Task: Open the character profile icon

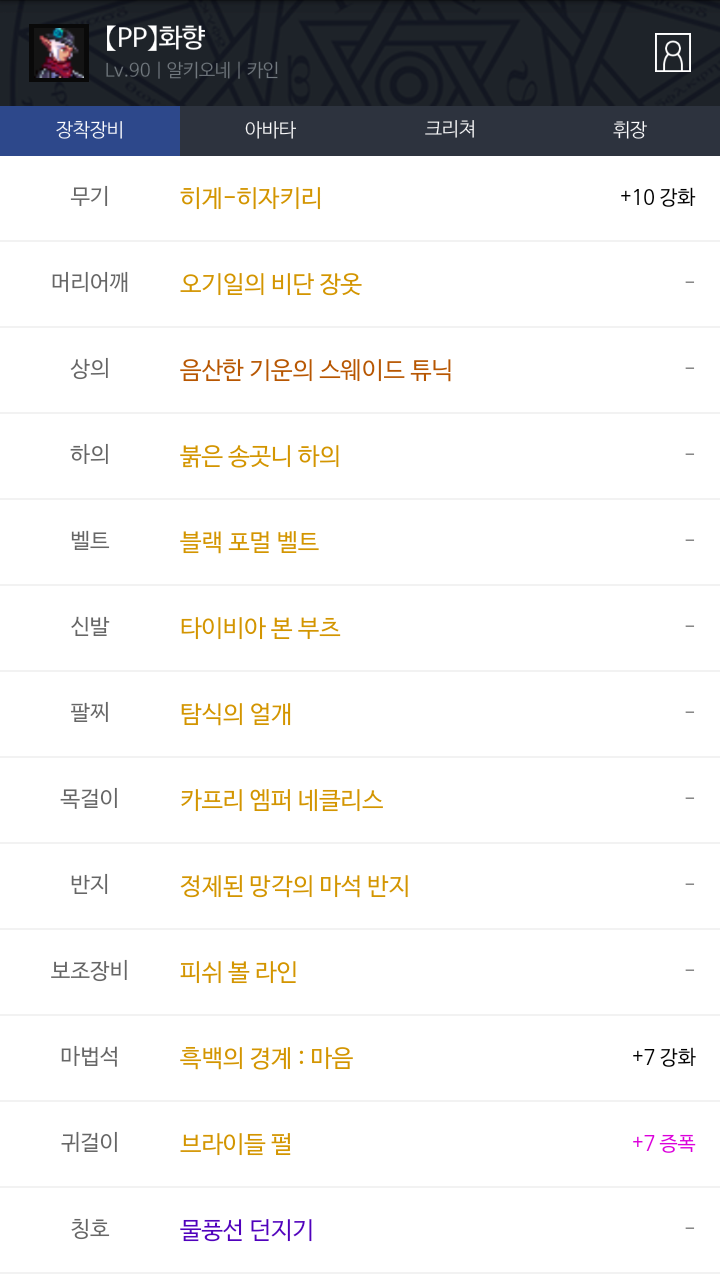Action: (673, 53)
